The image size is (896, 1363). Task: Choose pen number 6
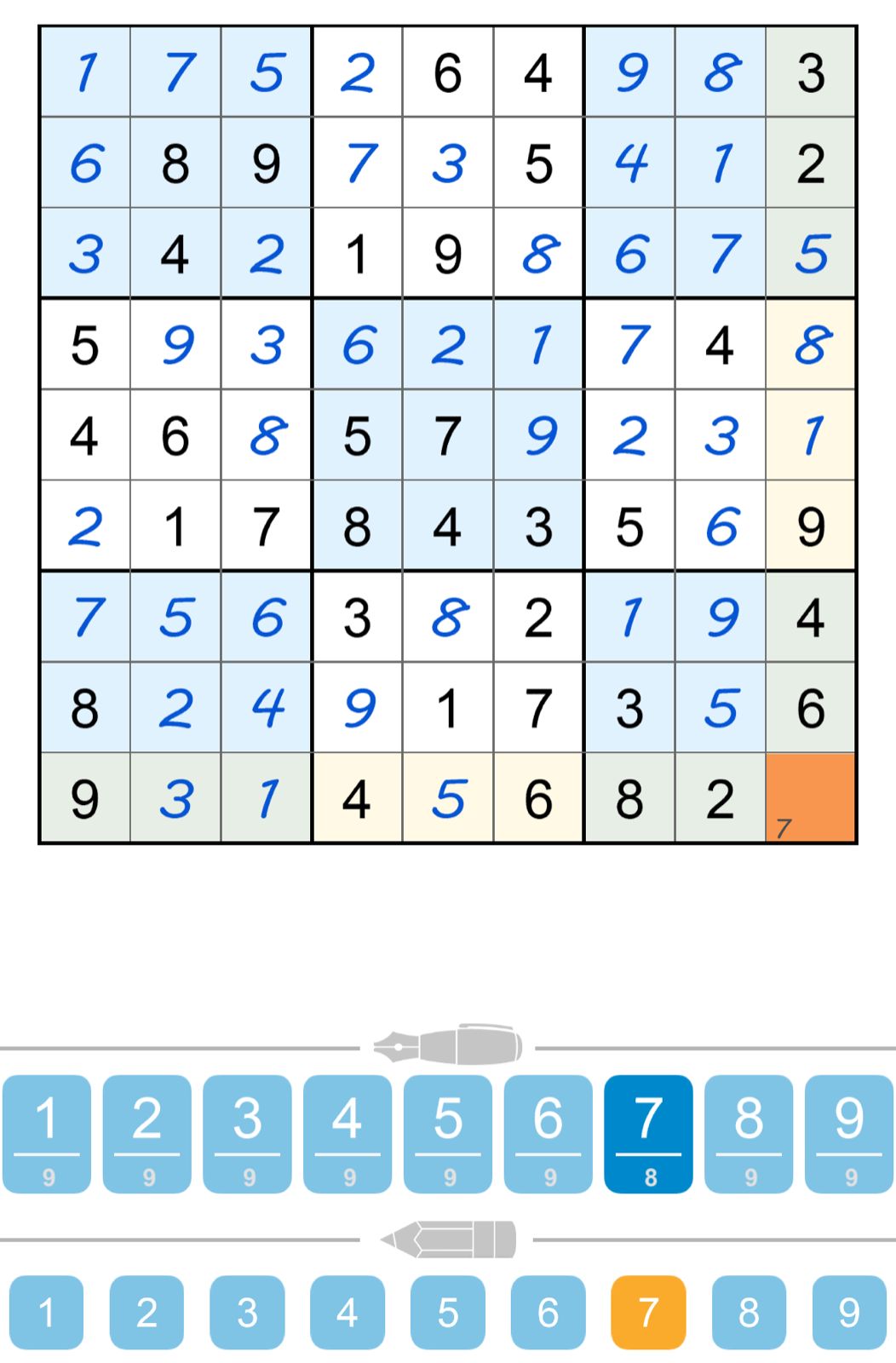point(549,1133)
